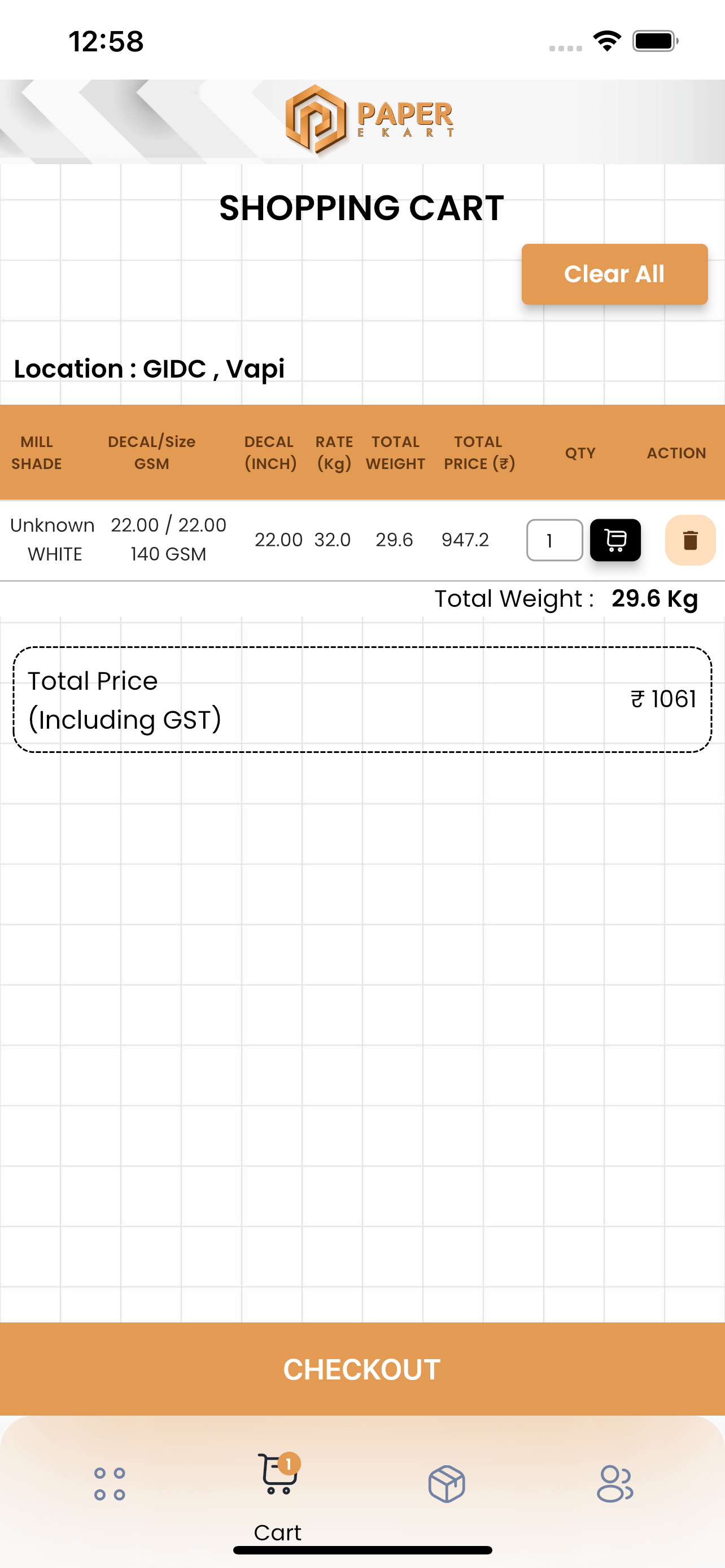
Task: Open the box package tab
Action: coord(446,1484)
